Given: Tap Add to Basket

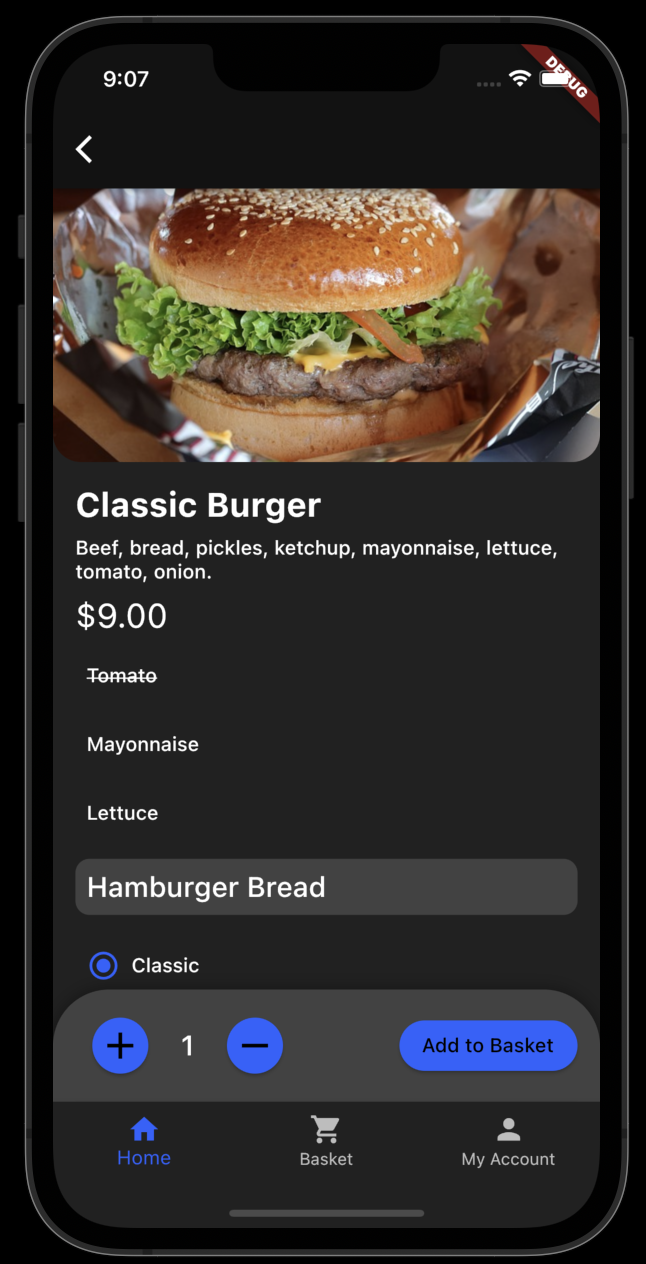Looking at the screenshot, I should point(488,1046).
